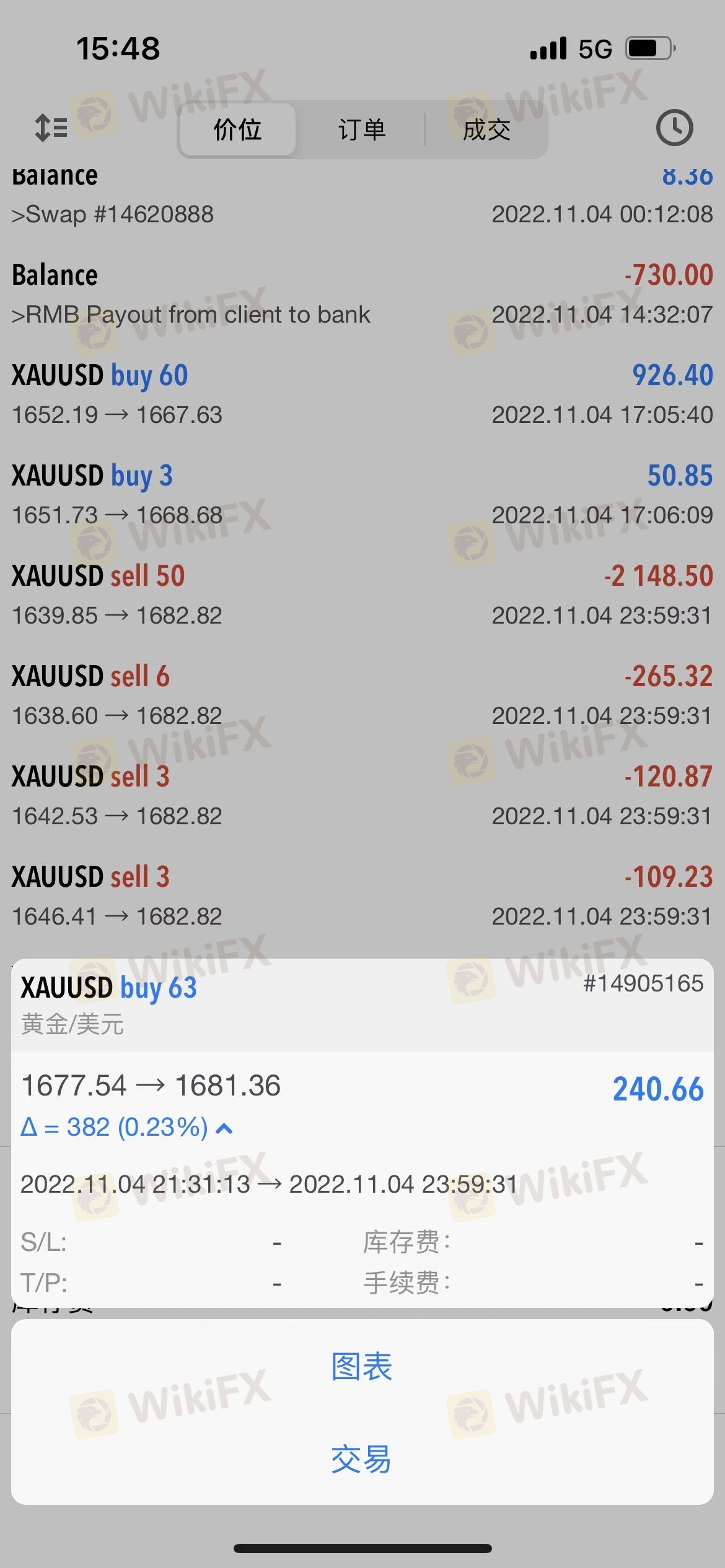Viewport: 725px width, 1568px height.
Task: Open the sort order icon
Action: pyautogui.click(x=51, y=128)
